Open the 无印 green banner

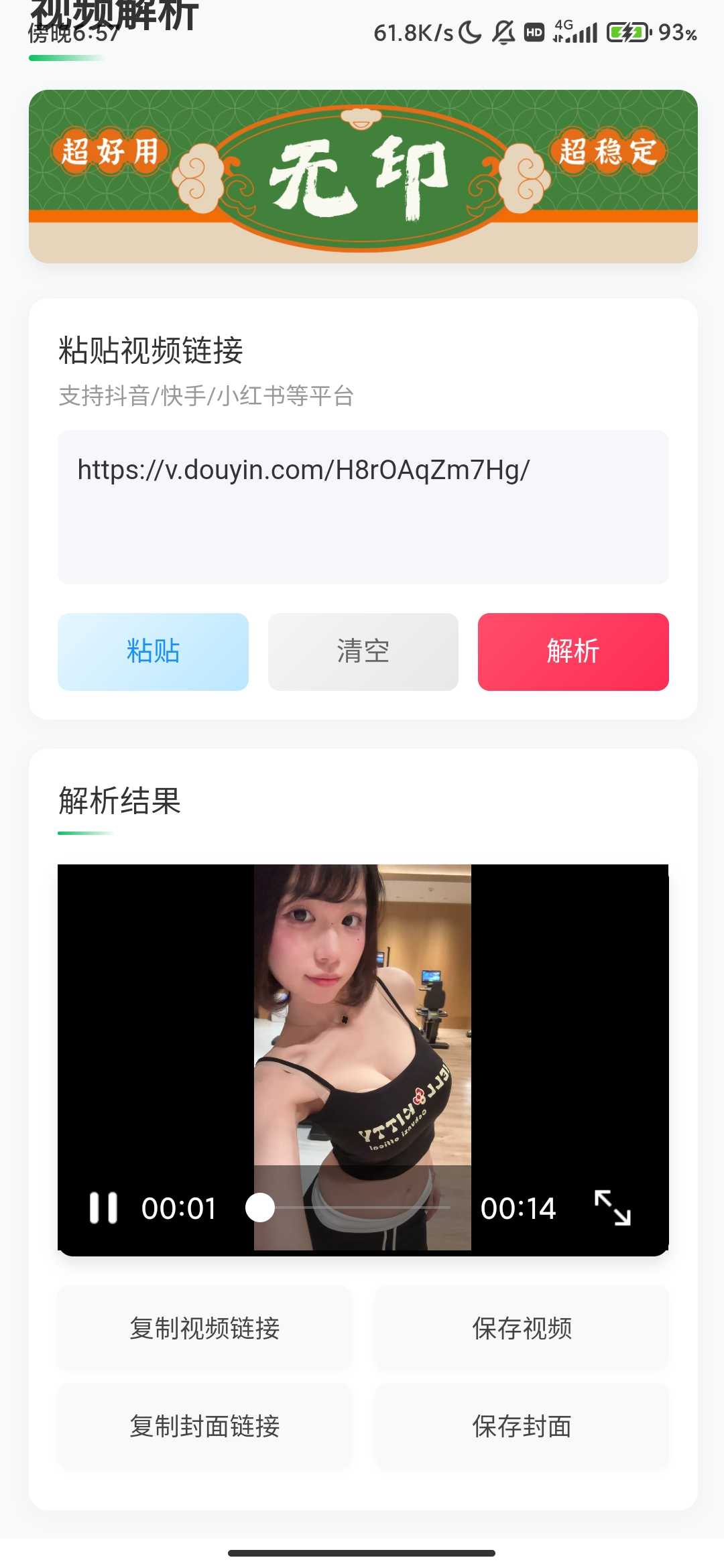pos(363,176)
